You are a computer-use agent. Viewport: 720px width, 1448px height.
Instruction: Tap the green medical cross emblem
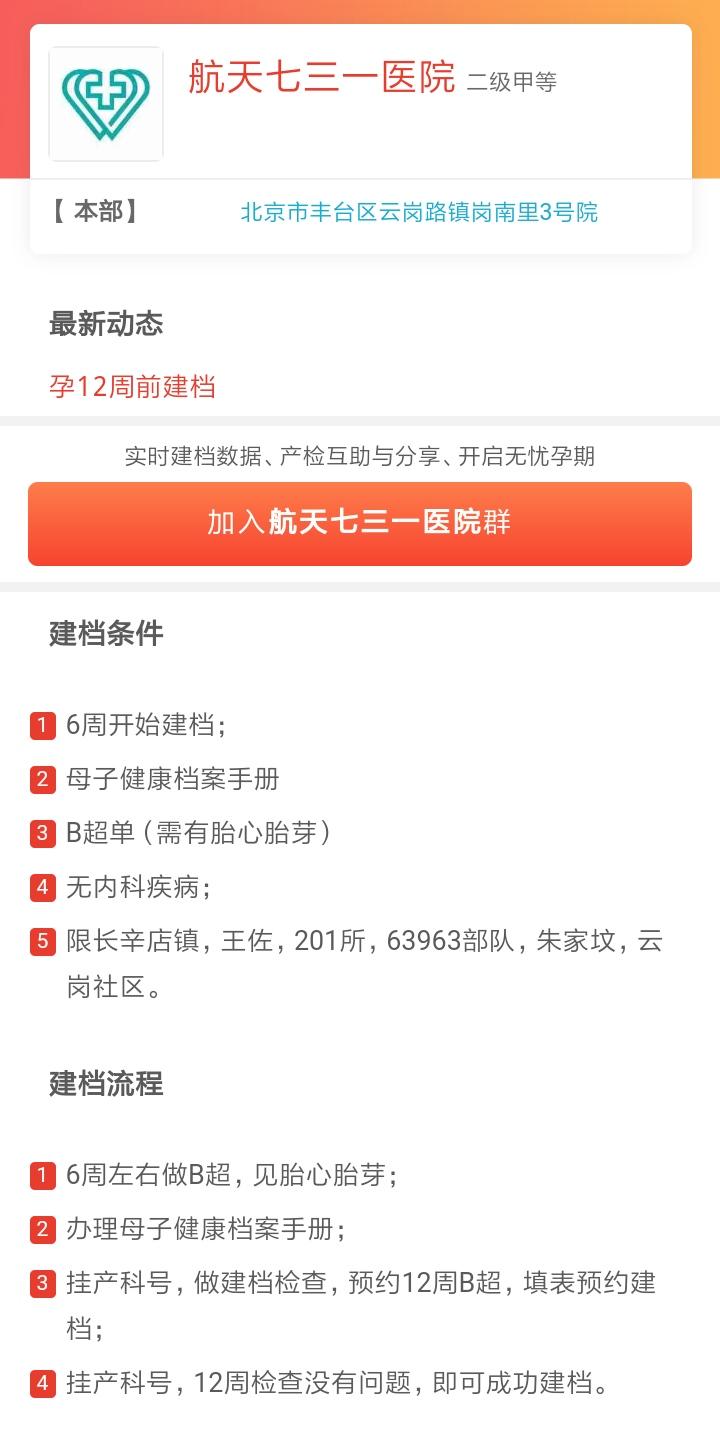pos(104,95)
